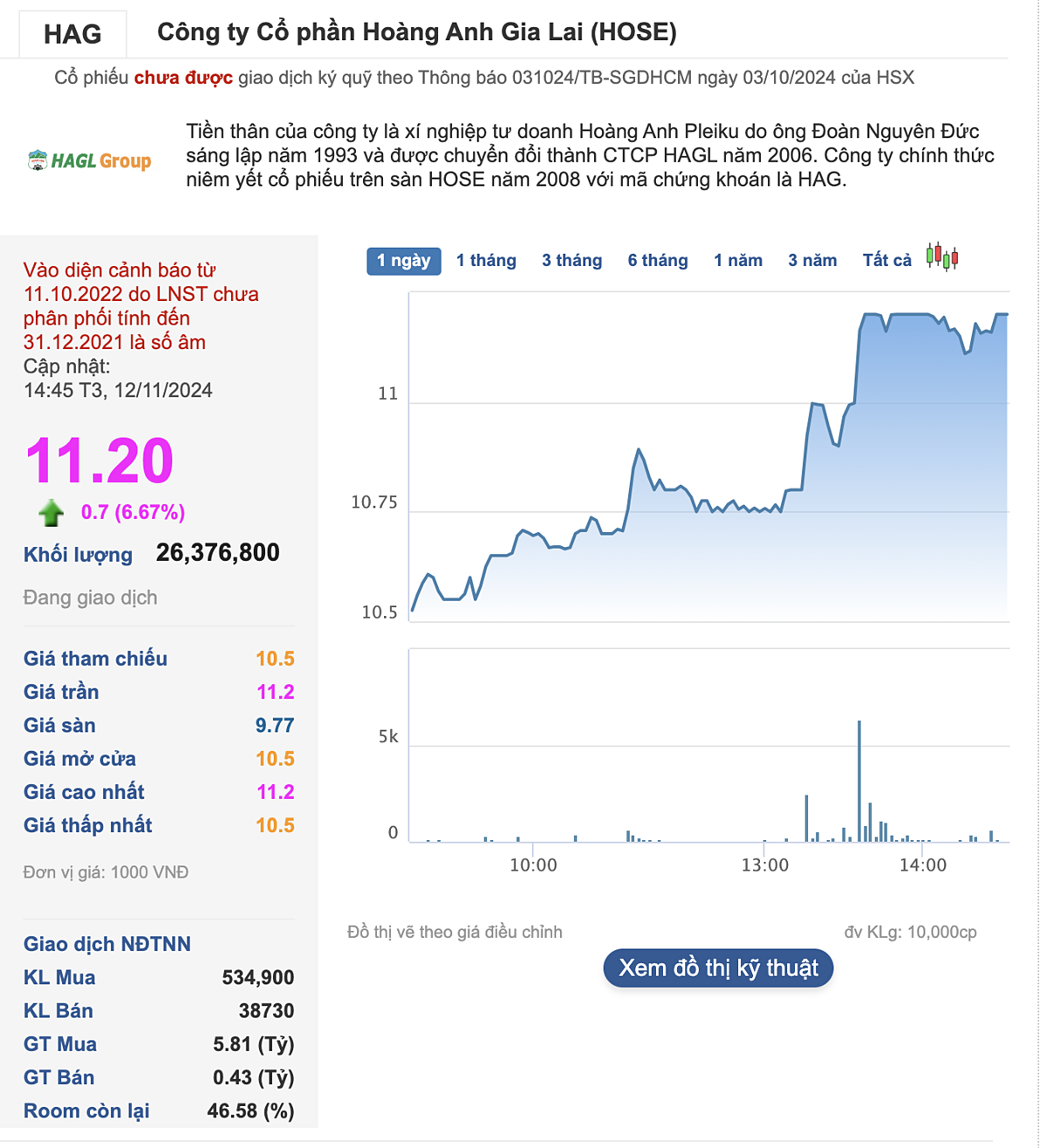Select the 1 ngày chart range
The width and height of the screenshot is (1047, 1148).
[x=404, y=261]
